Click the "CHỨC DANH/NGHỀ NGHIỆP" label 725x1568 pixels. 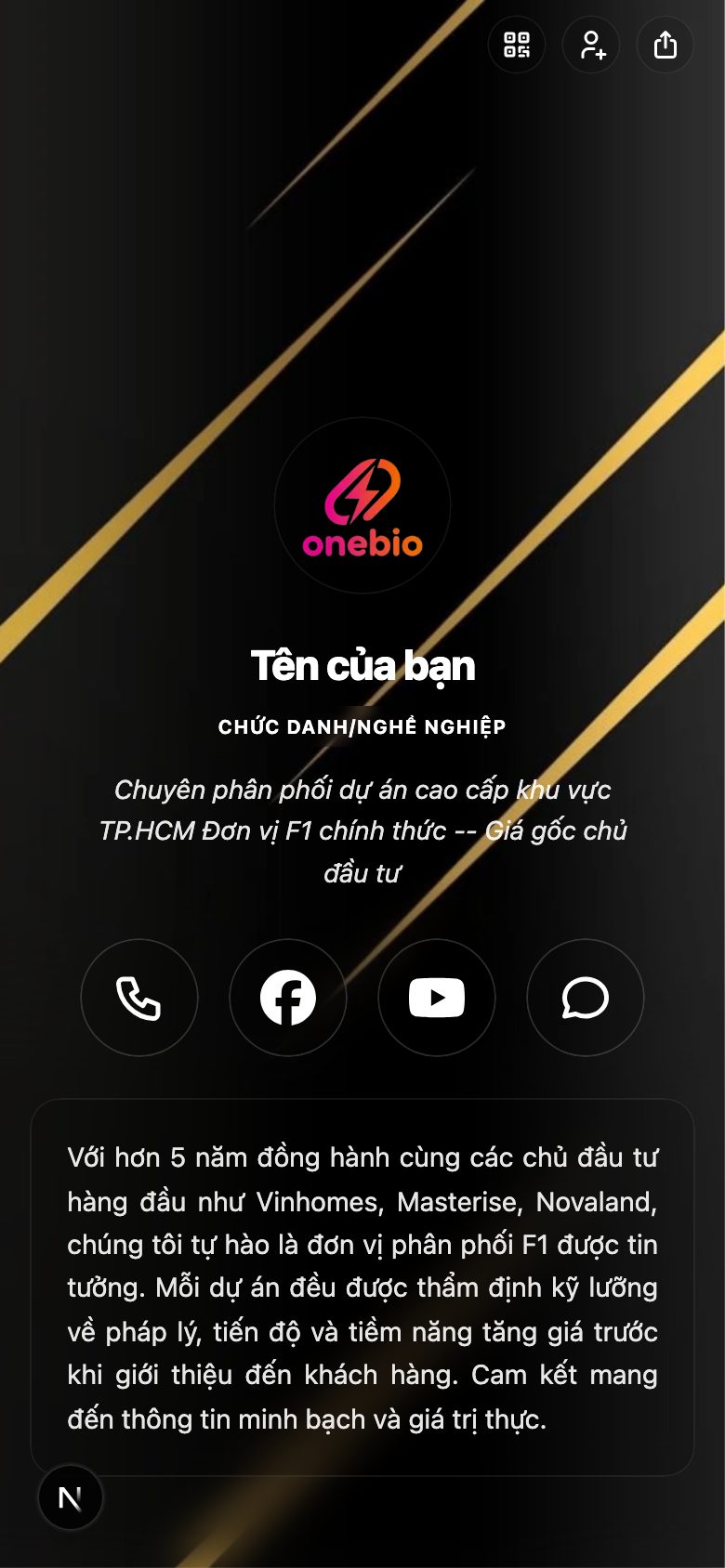click(x=362, y=728)
